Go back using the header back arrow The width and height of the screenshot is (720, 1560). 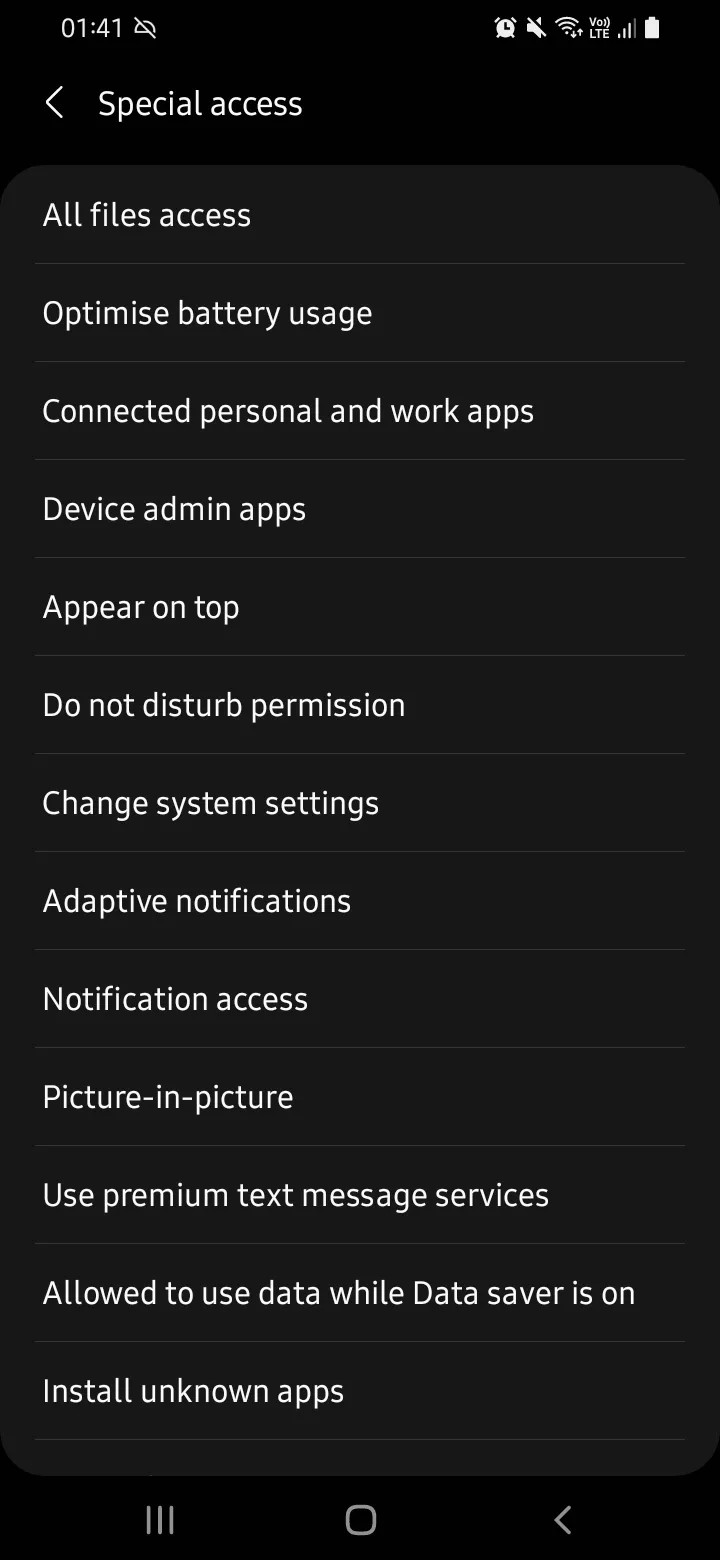55,103
